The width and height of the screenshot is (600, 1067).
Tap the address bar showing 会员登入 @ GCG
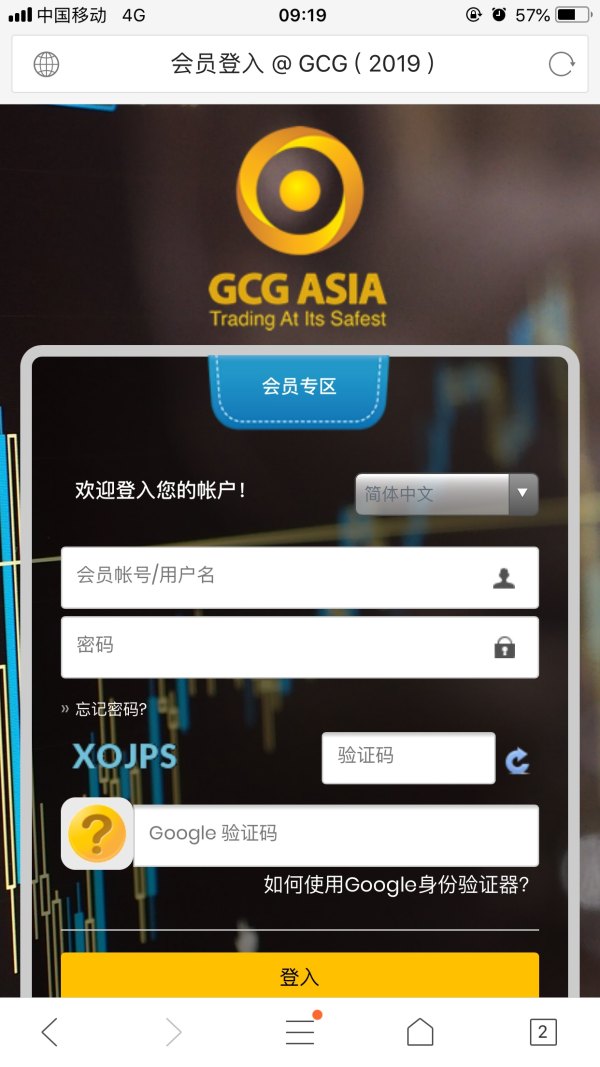tap(300, 65)
